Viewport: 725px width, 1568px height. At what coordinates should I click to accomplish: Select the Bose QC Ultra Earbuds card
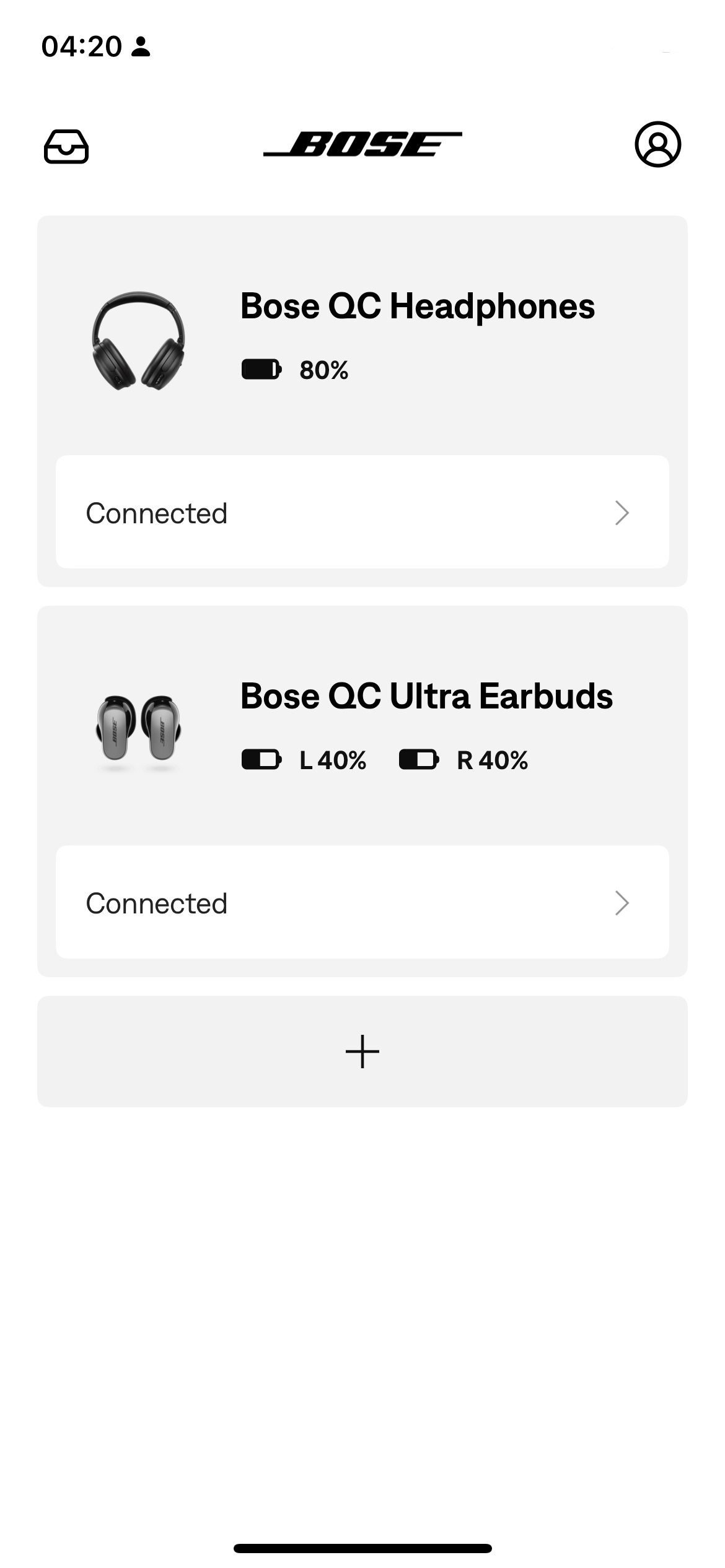point(362,726)
